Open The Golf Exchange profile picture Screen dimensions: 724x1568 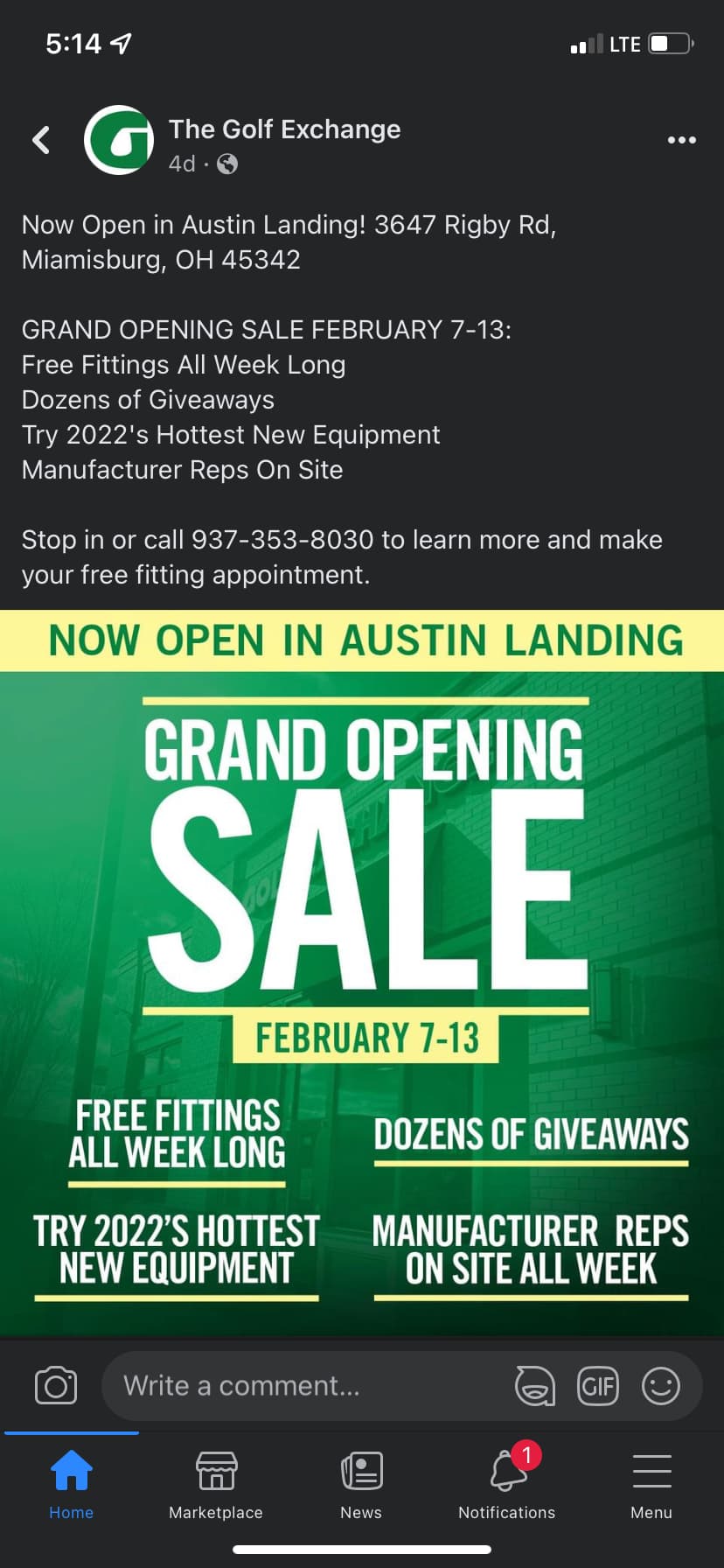pyautogui.click(x=119, y=140)
